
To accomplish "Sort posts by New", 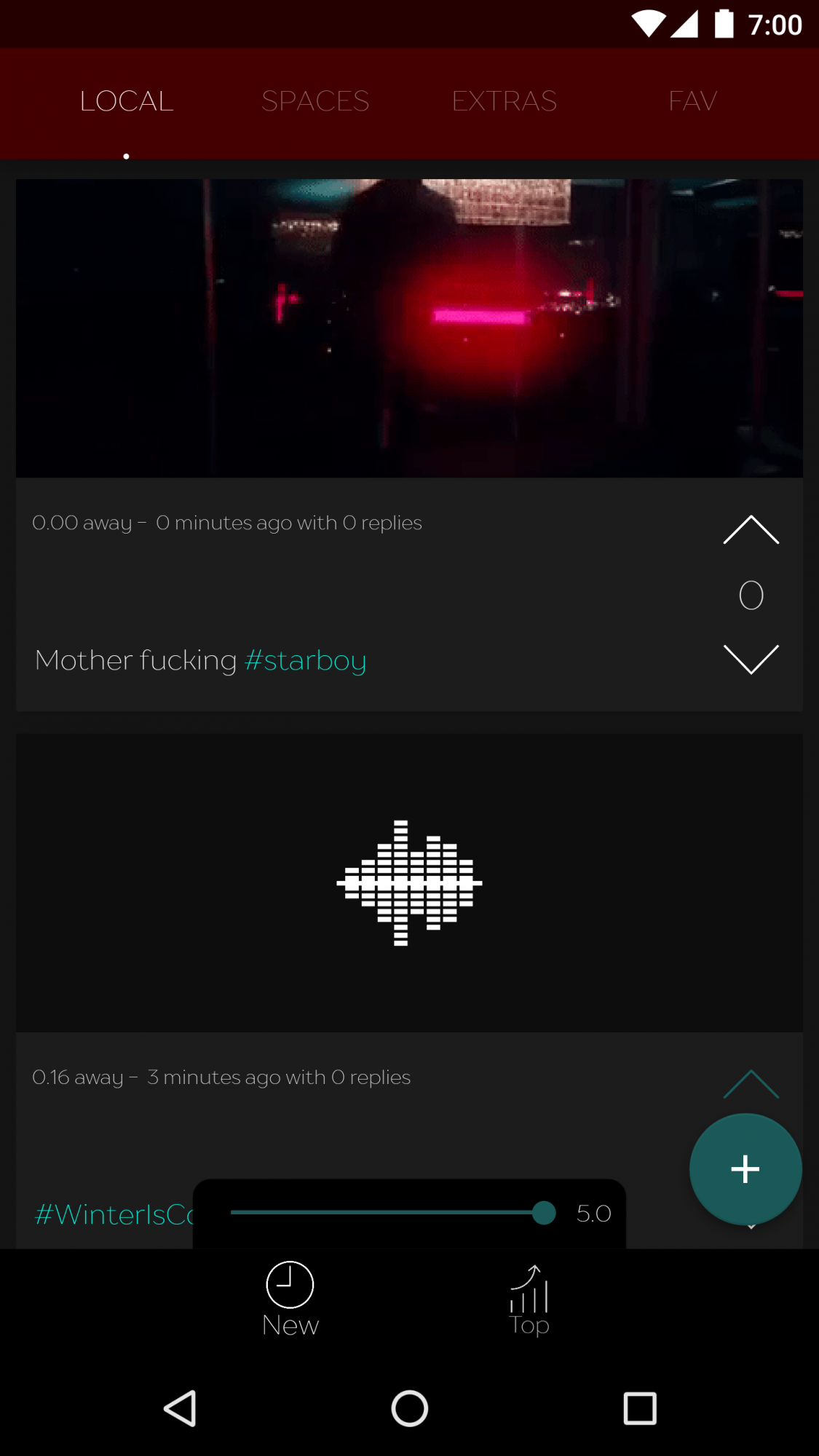I will 290,1299.
